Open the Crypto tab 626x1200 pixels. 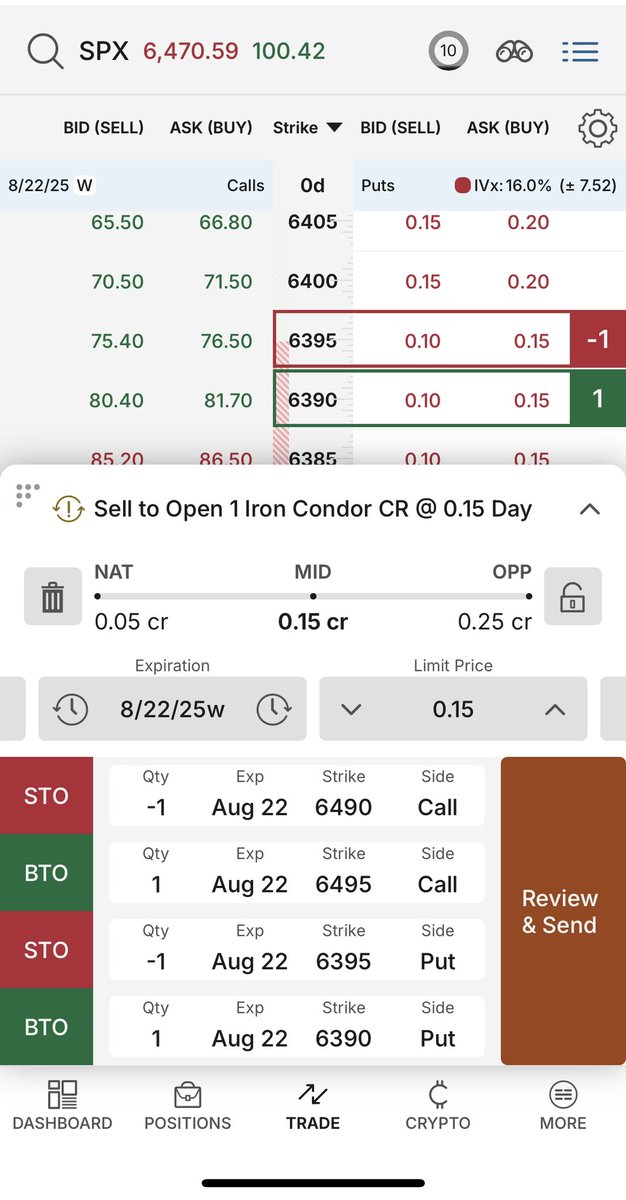(438, 1105)
